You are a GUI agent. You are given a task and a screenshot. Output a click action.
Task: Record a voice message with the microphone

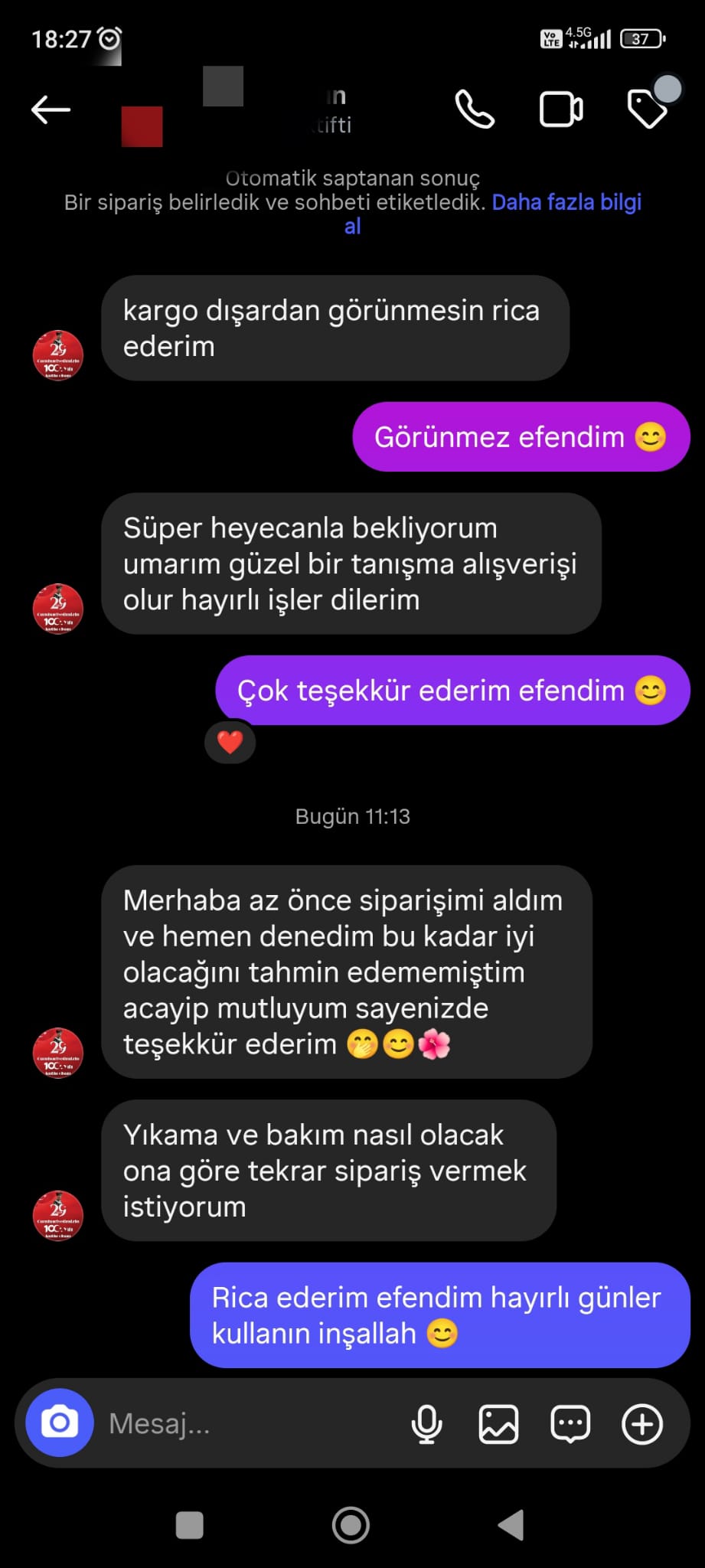point(426,1424)
